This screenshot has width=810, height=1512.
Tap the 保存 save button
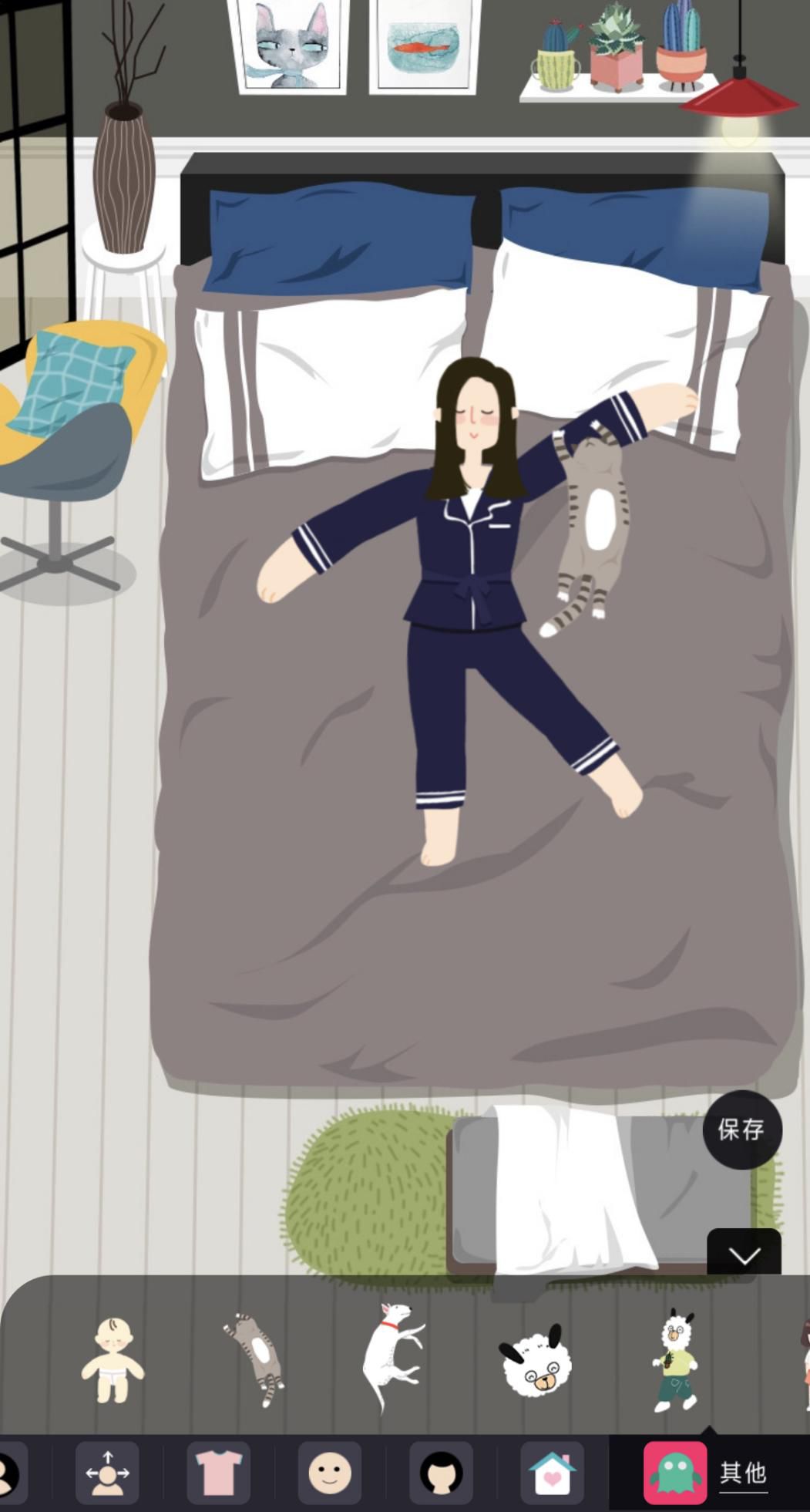741,1130
